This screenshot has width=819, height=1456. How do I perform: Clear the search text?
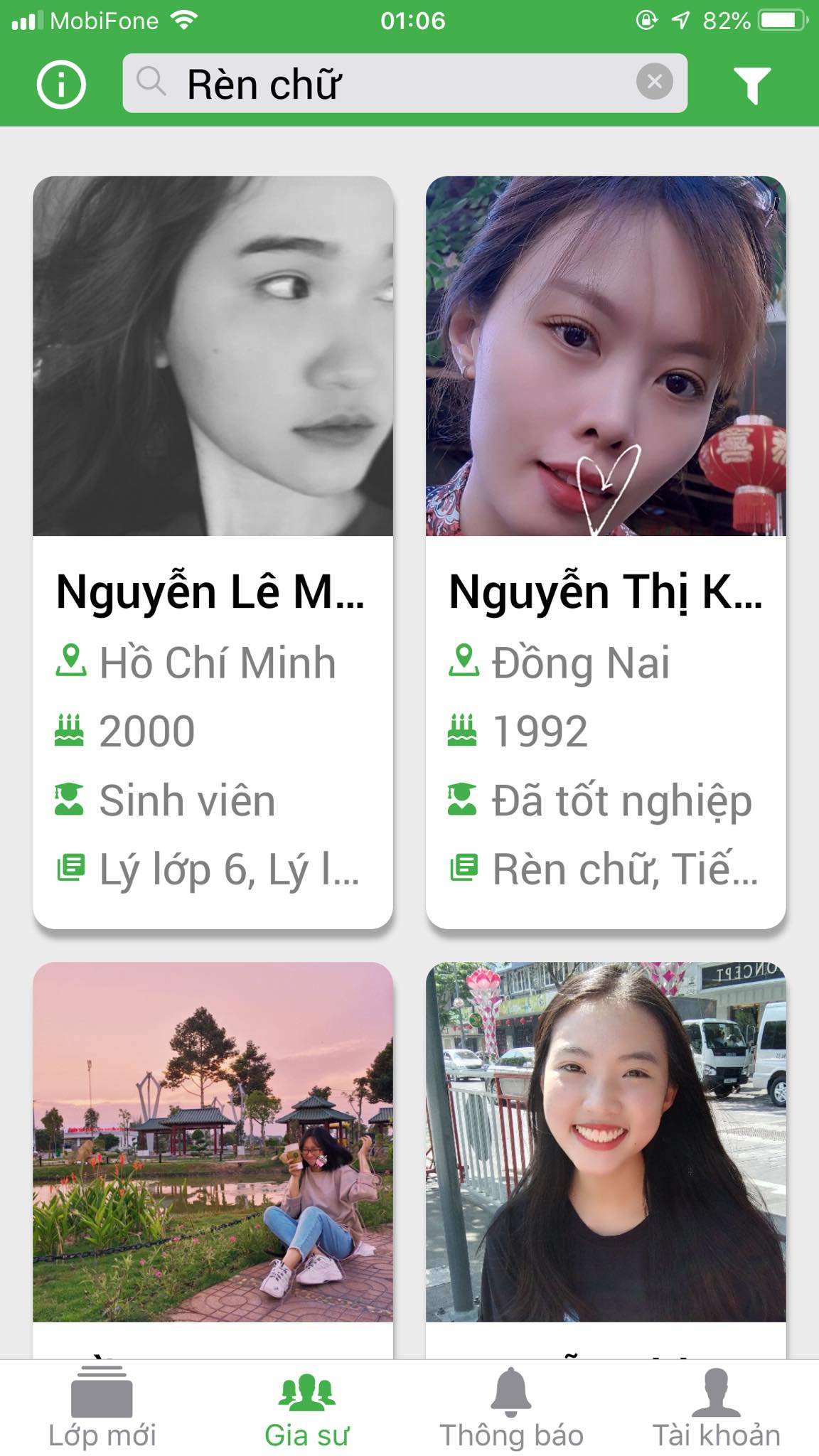click(654, 82)
